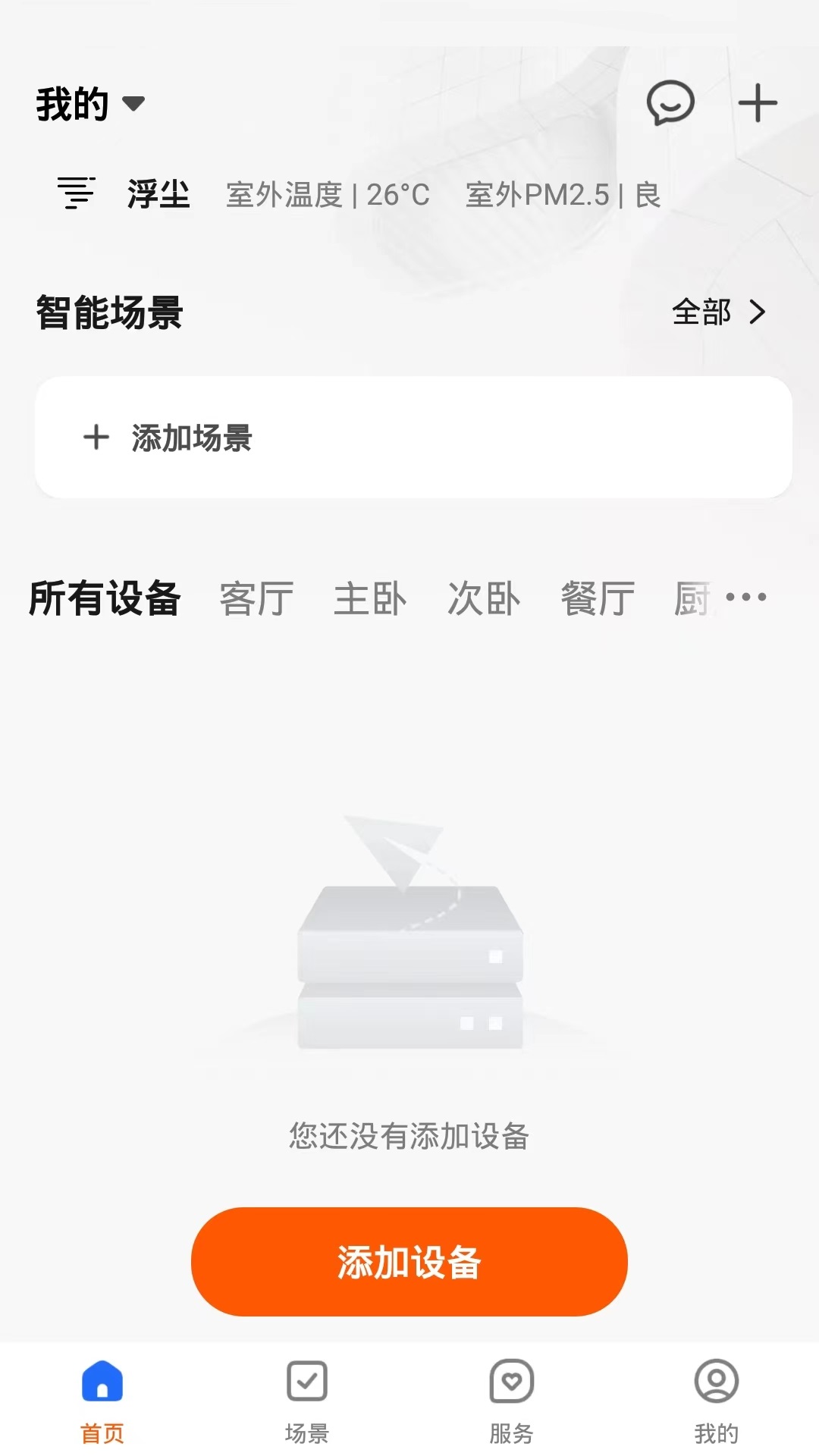The image size is (819, 1456).
Task: Activate the 所有设备 filter
Action: pyautogui.click(x=105, y=598)
